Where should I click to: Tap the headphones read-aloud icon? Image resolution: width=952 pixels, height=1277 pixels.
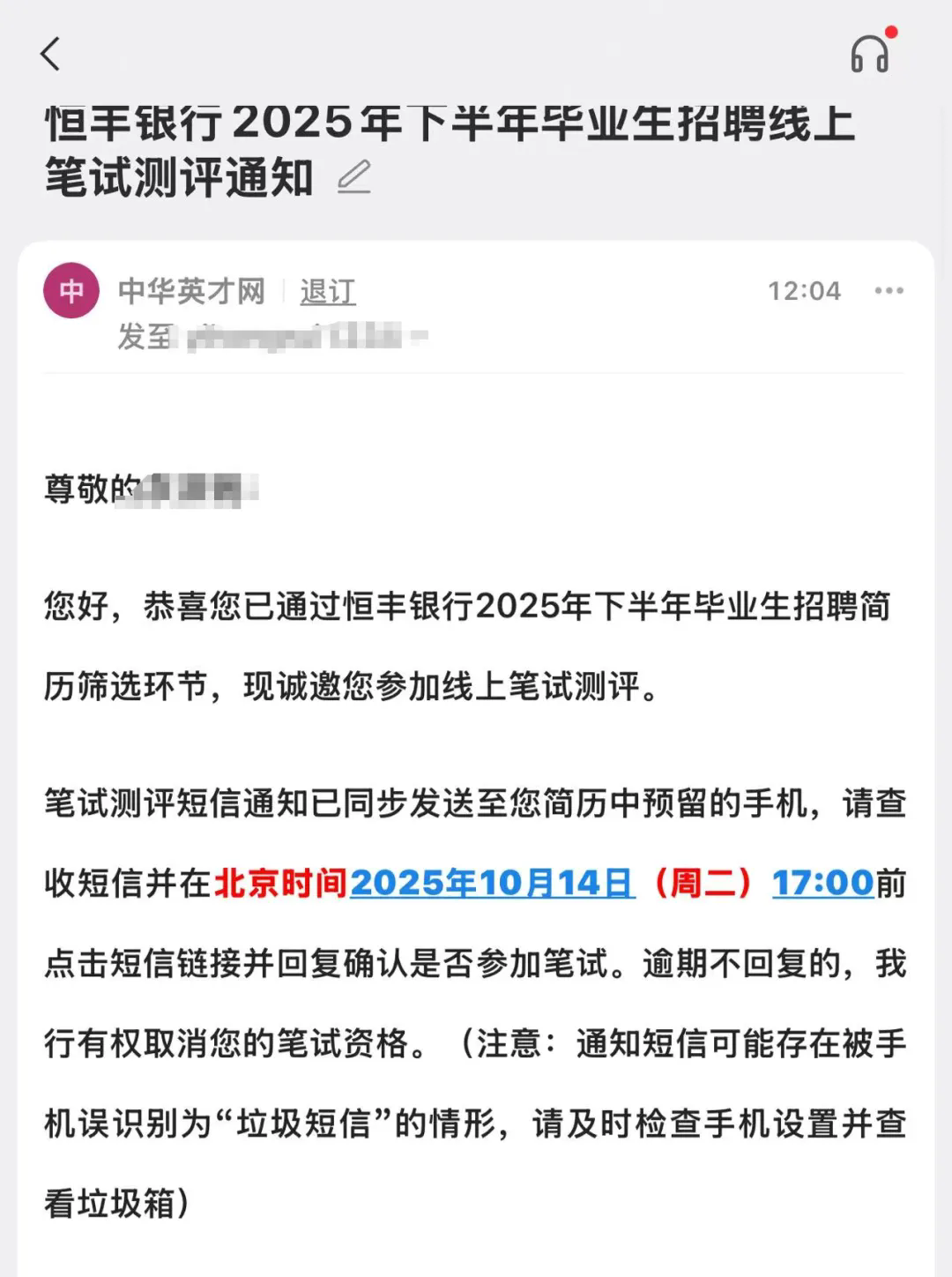click(x=871, y=55)
